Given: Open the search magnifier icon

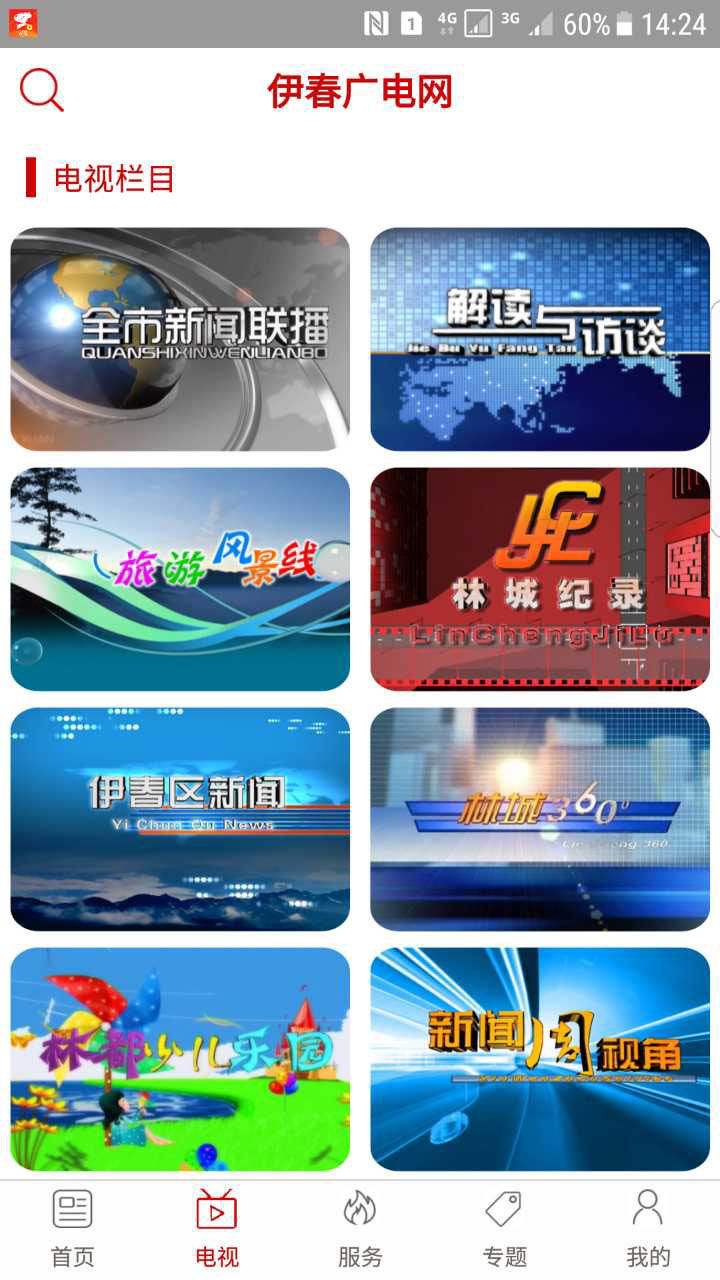Looking at the screenshot, I should [42, 91].
